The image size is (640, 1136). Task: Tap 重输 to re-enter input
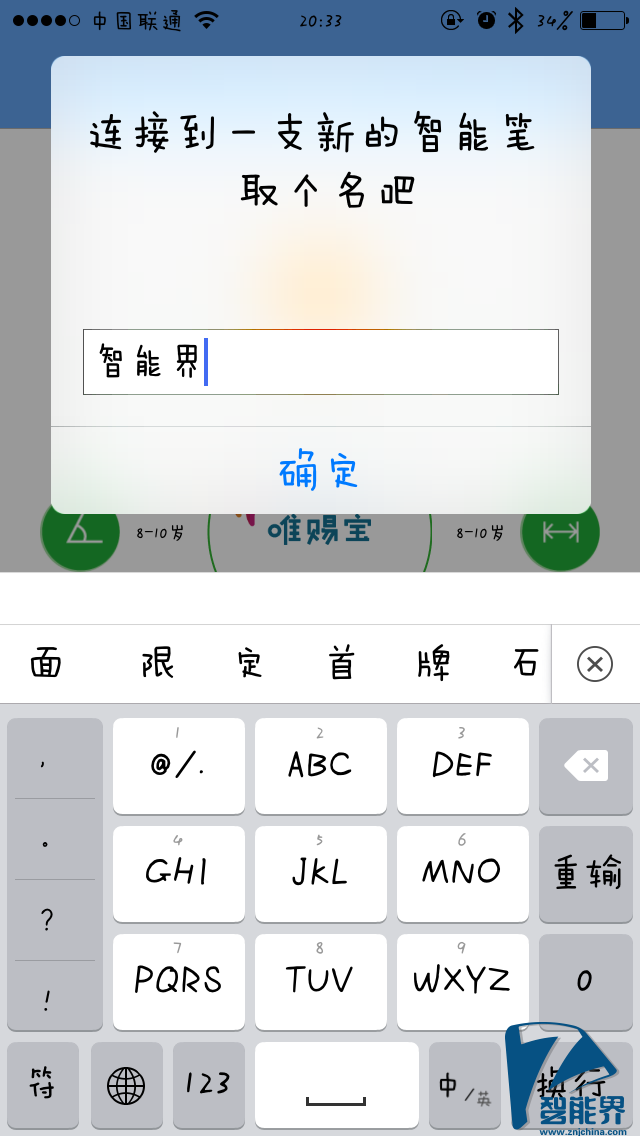(x=586, y=874)
